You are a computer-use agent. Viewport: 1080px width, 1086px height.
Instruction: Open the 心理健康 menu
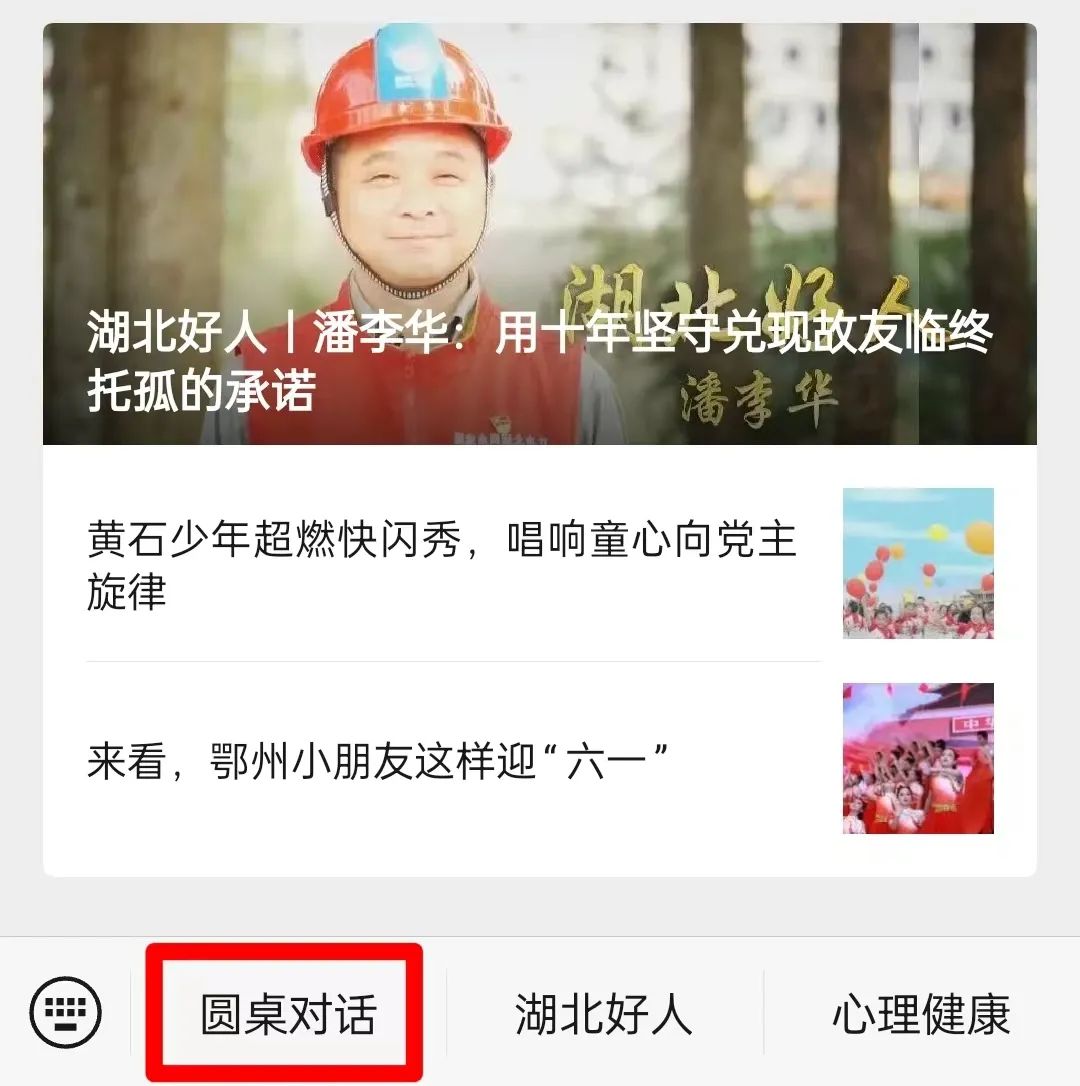[921, 1014]
